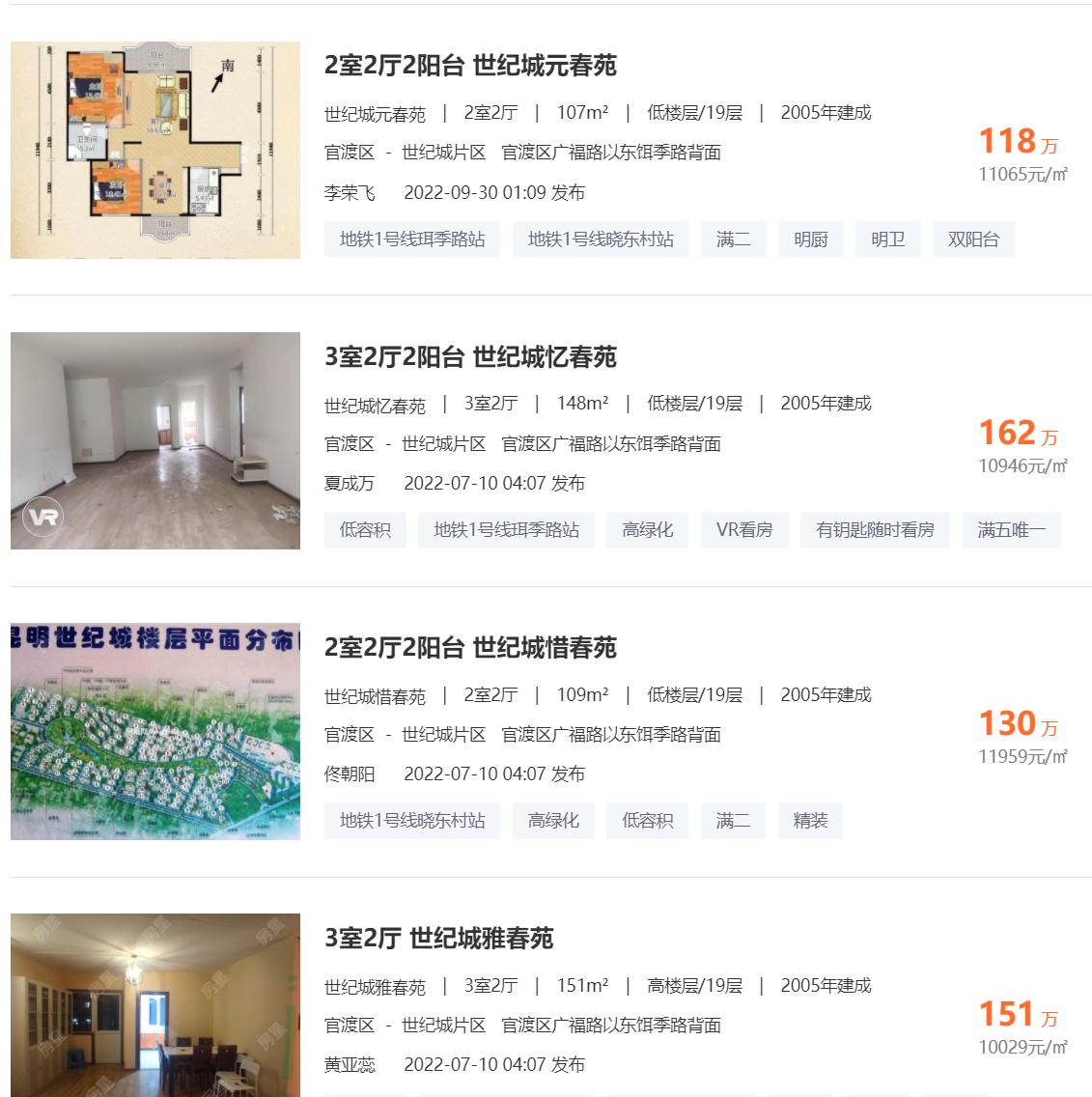Click the 明卫 tag
The width and height of the screenshot is (1092, 1097).
(x=887, y=239)
